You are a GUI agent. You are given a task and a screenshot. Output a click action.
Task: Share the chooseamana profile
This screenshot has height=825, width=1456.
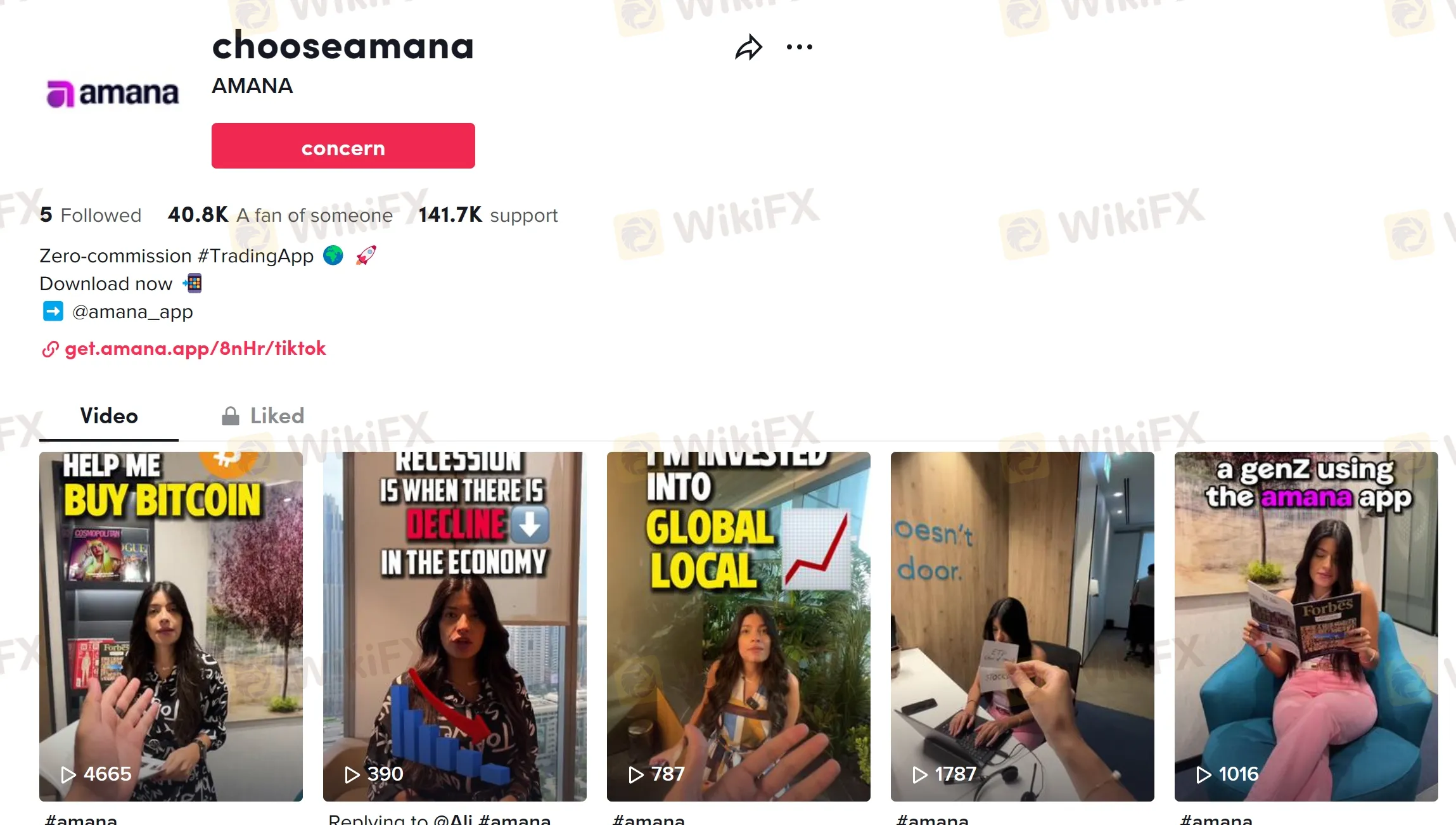[x=748, y=47]
